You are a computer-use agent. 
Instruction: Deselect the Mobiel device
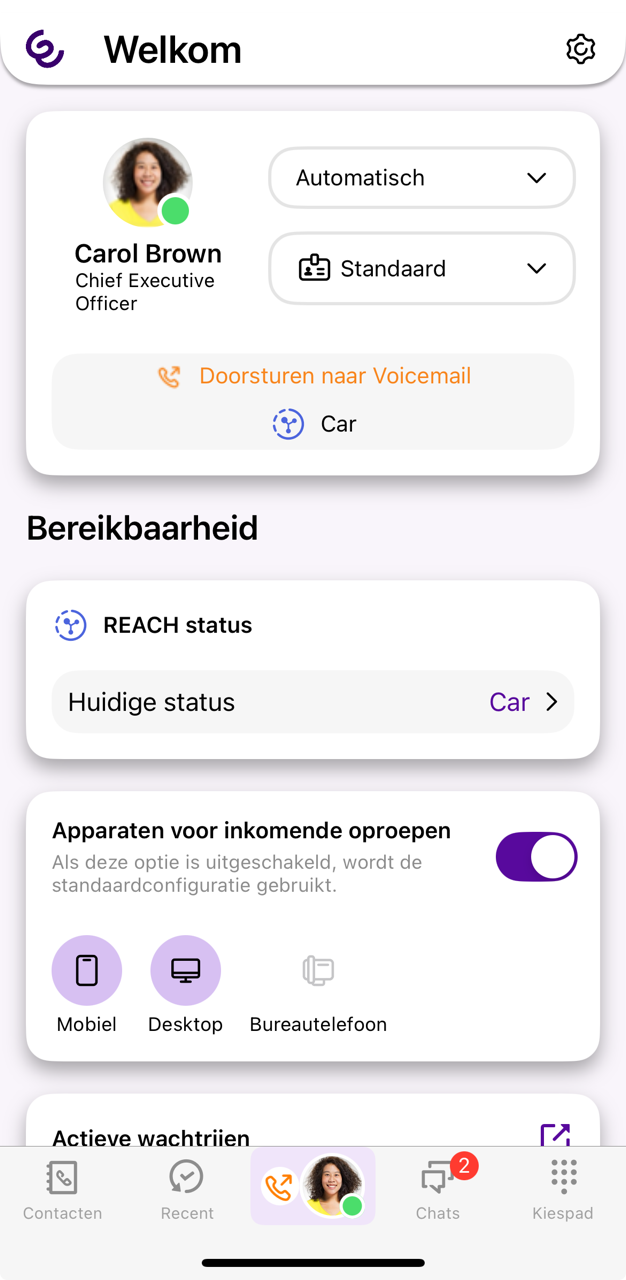pos(87,971)
